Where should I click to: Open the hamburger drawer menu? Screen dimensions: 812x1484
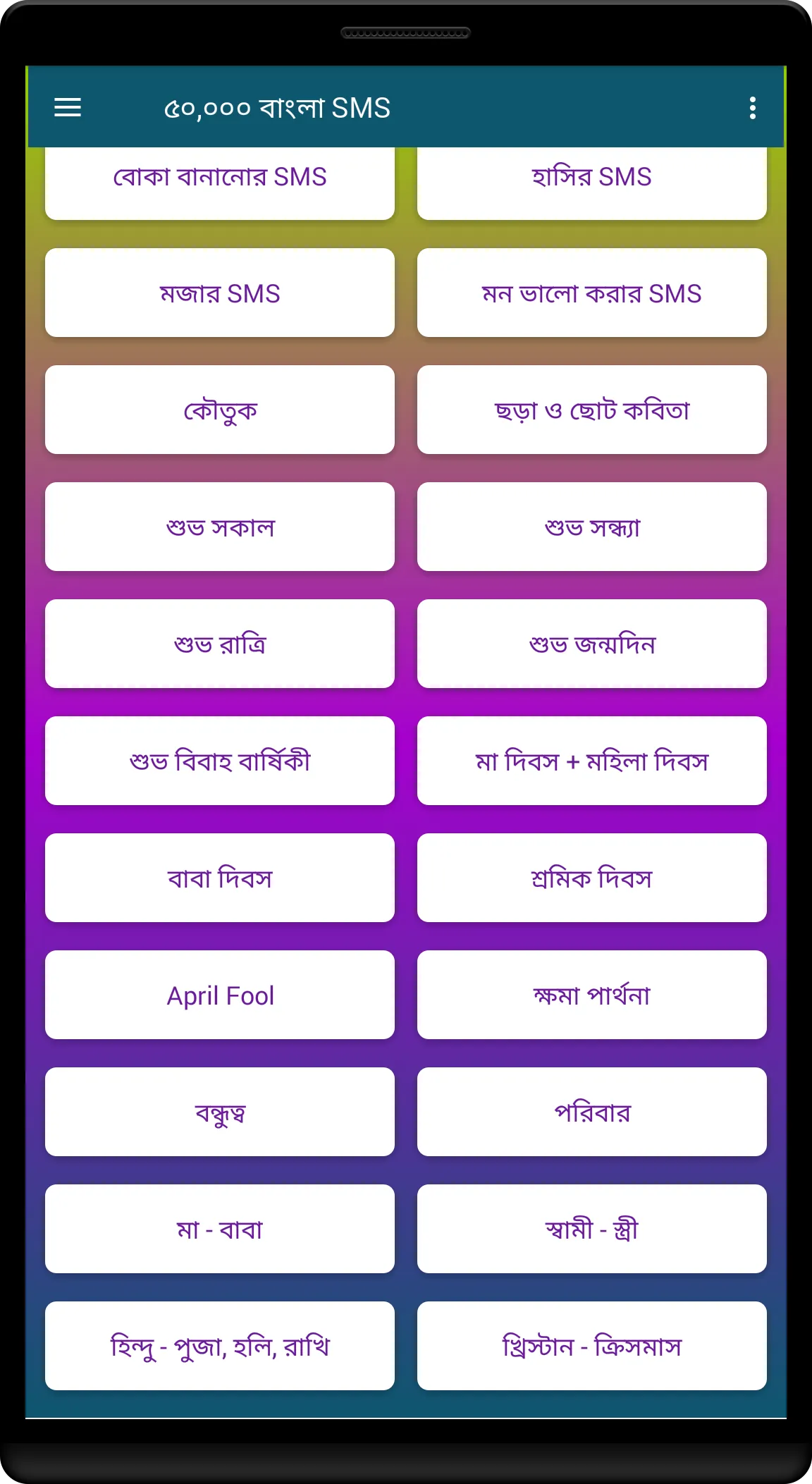click(68, 108)
